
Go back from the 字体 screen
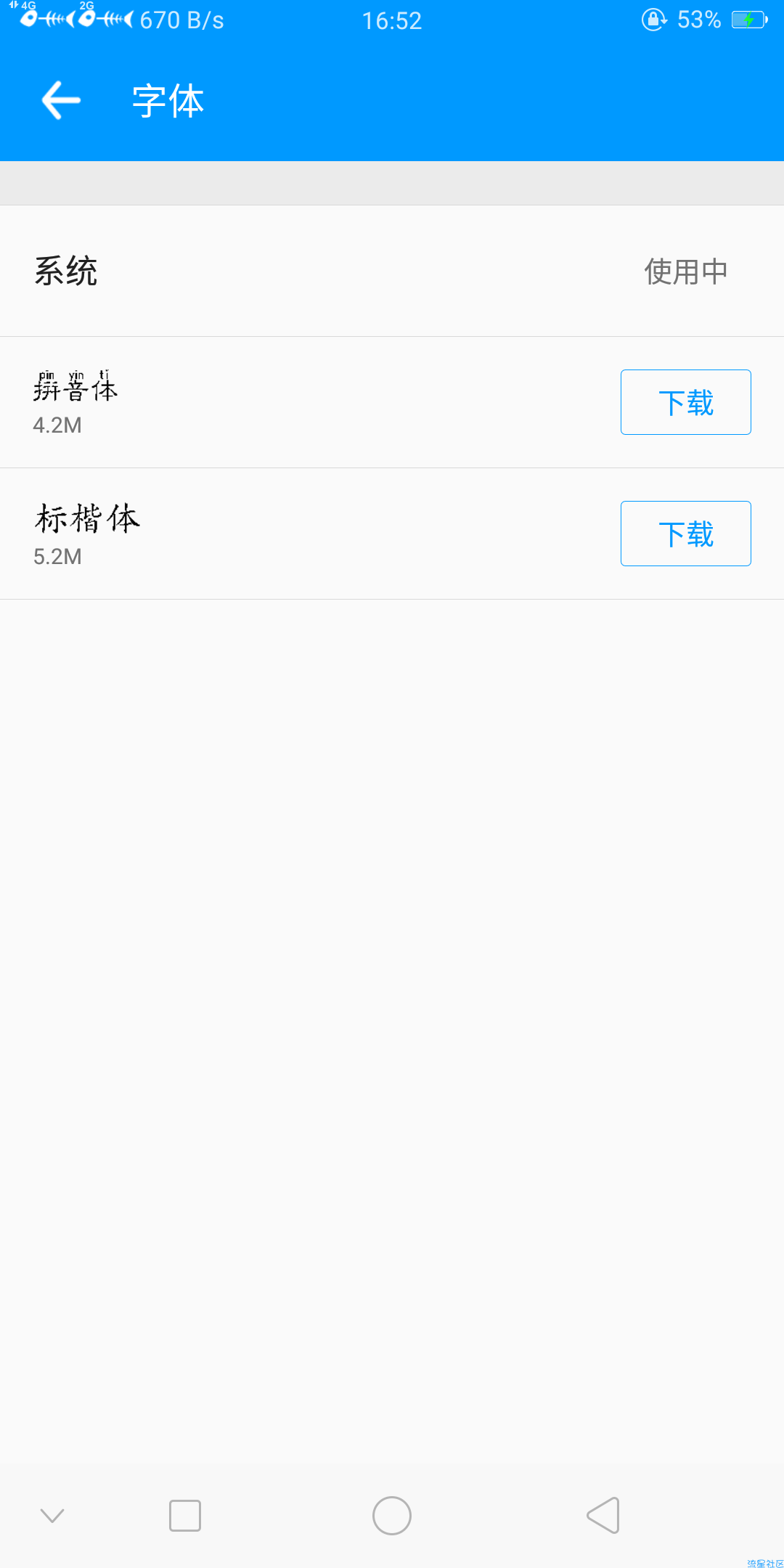click(x=61, y=100)
